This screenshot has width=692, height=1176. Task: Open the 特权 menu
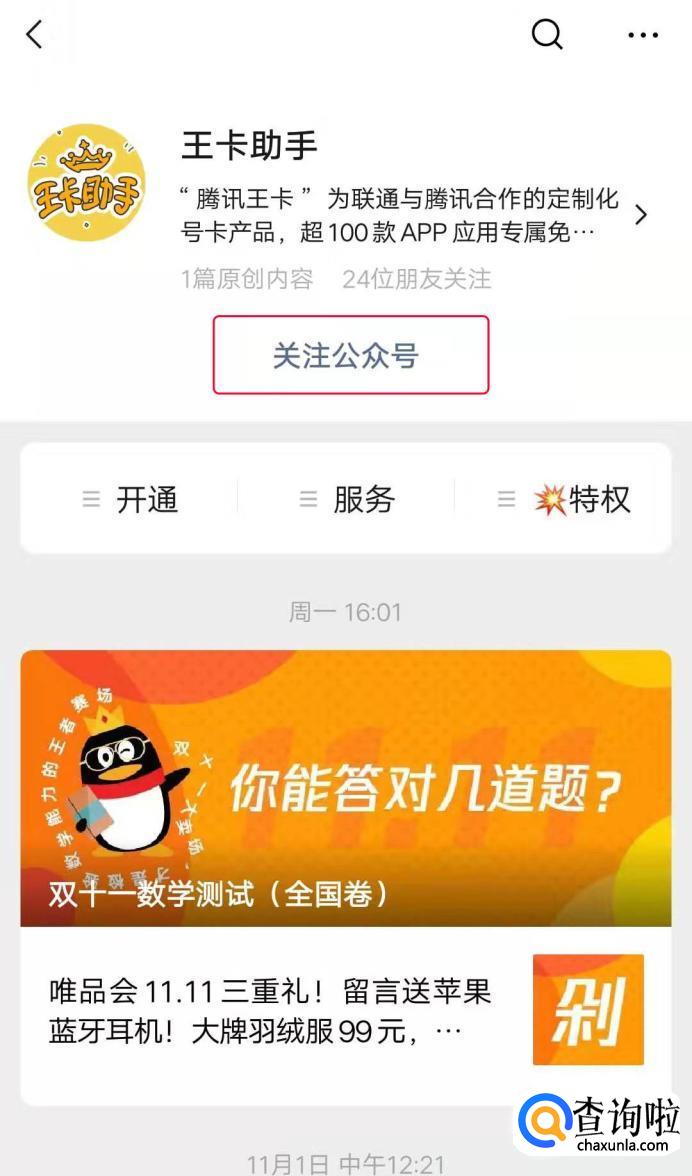(565, 499)
